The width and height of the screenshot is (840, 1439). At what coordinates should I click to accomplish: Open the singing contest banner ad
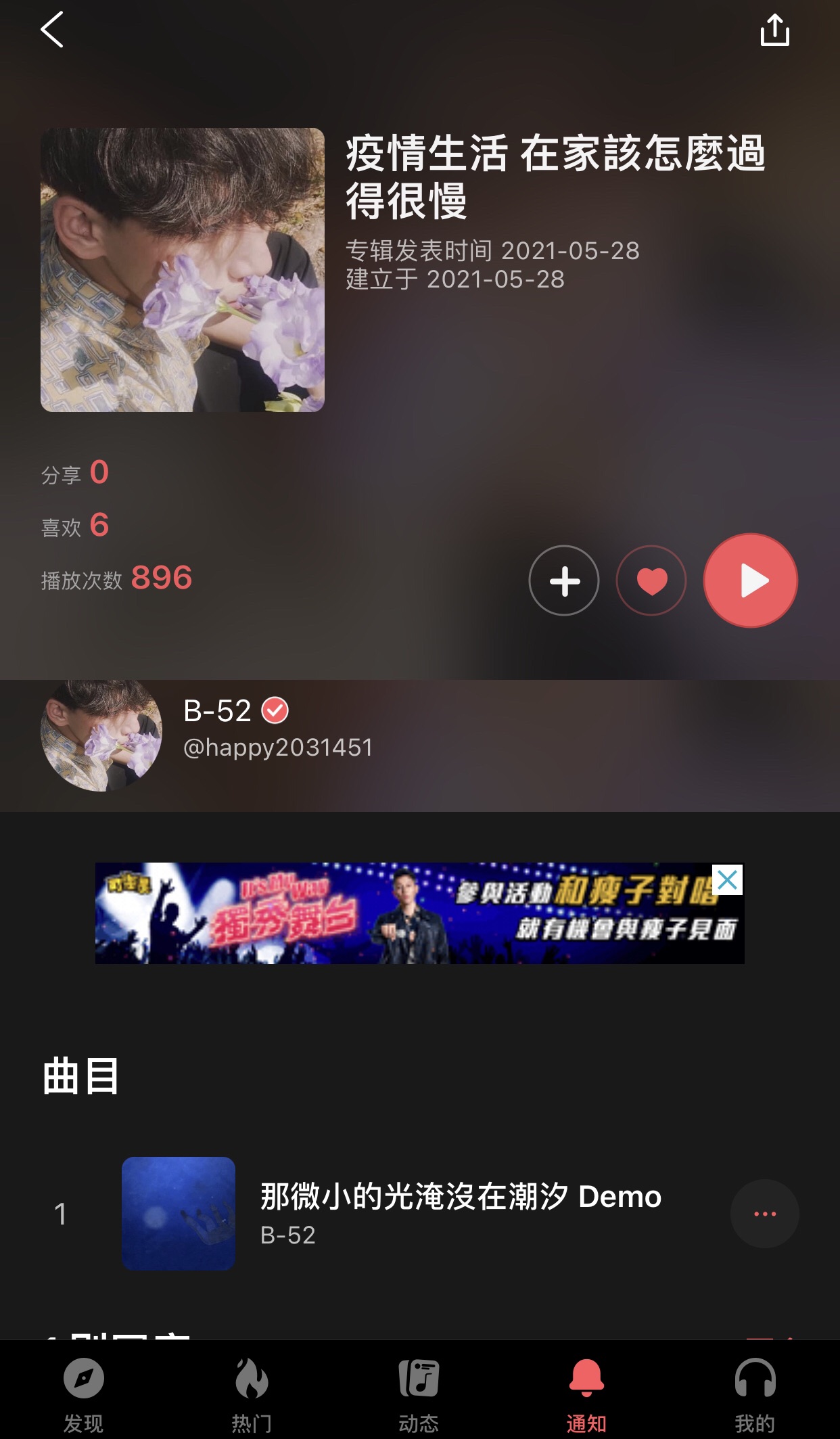click(x=406, y=915)
